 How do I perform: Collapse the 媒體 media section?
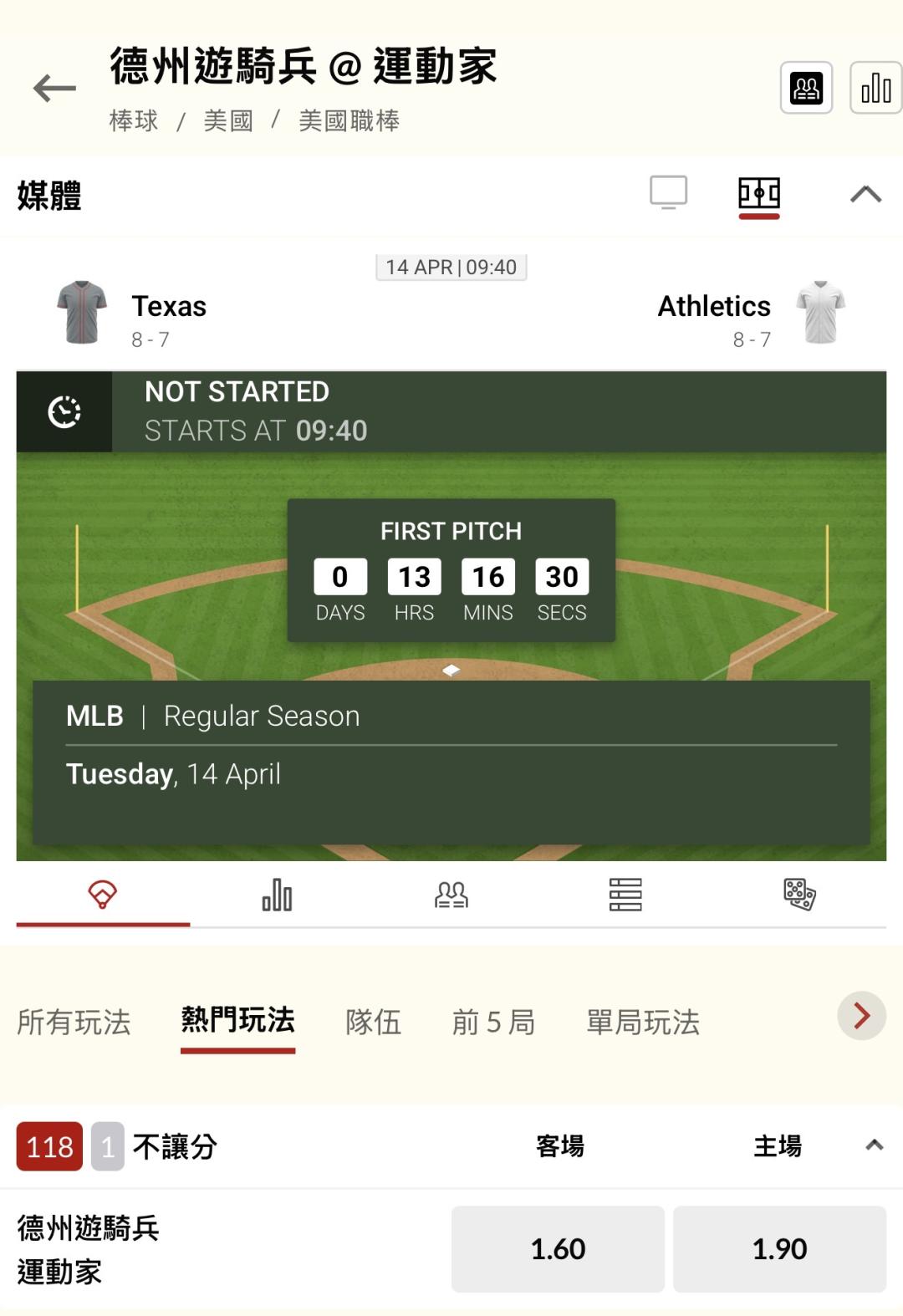click(865, 194)
